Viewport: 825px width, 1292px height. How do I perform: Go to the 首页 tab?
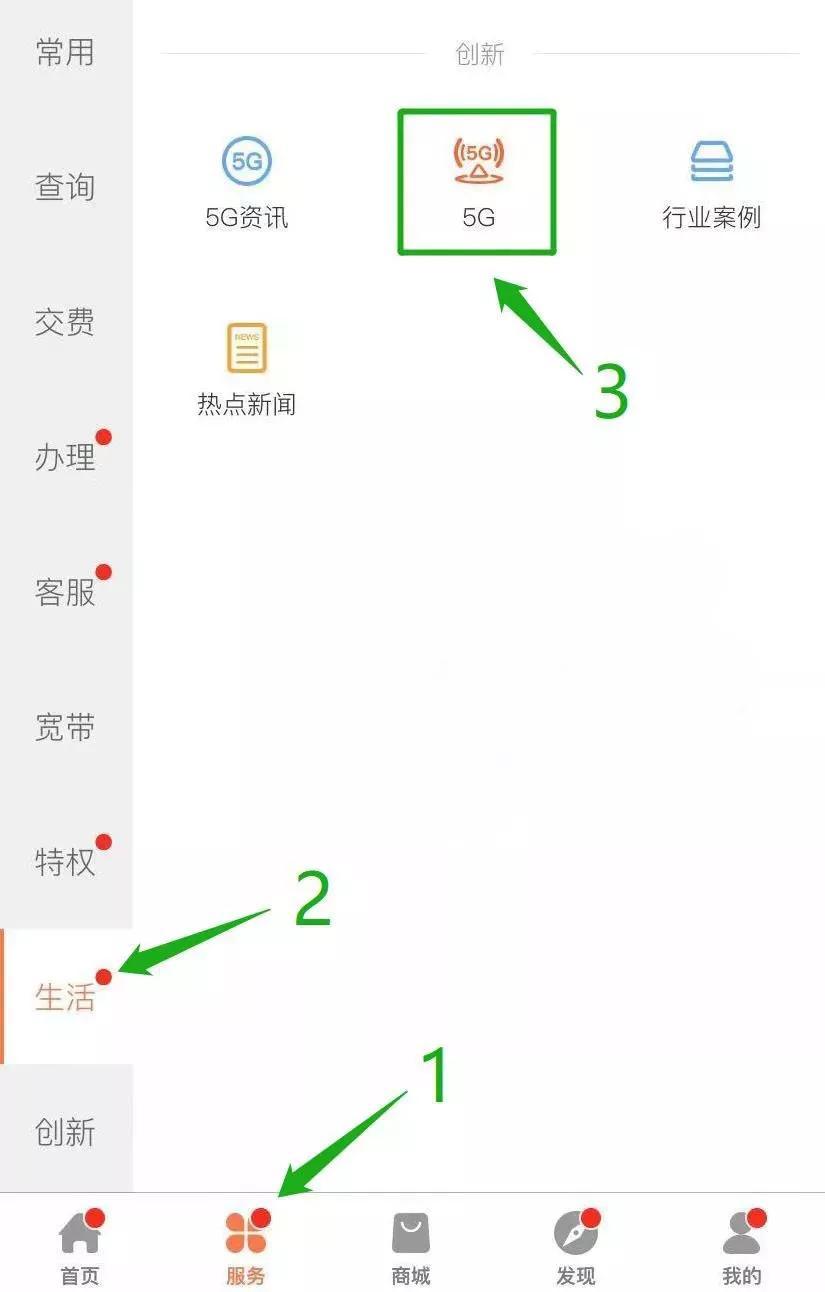[x=80, y=1247]
